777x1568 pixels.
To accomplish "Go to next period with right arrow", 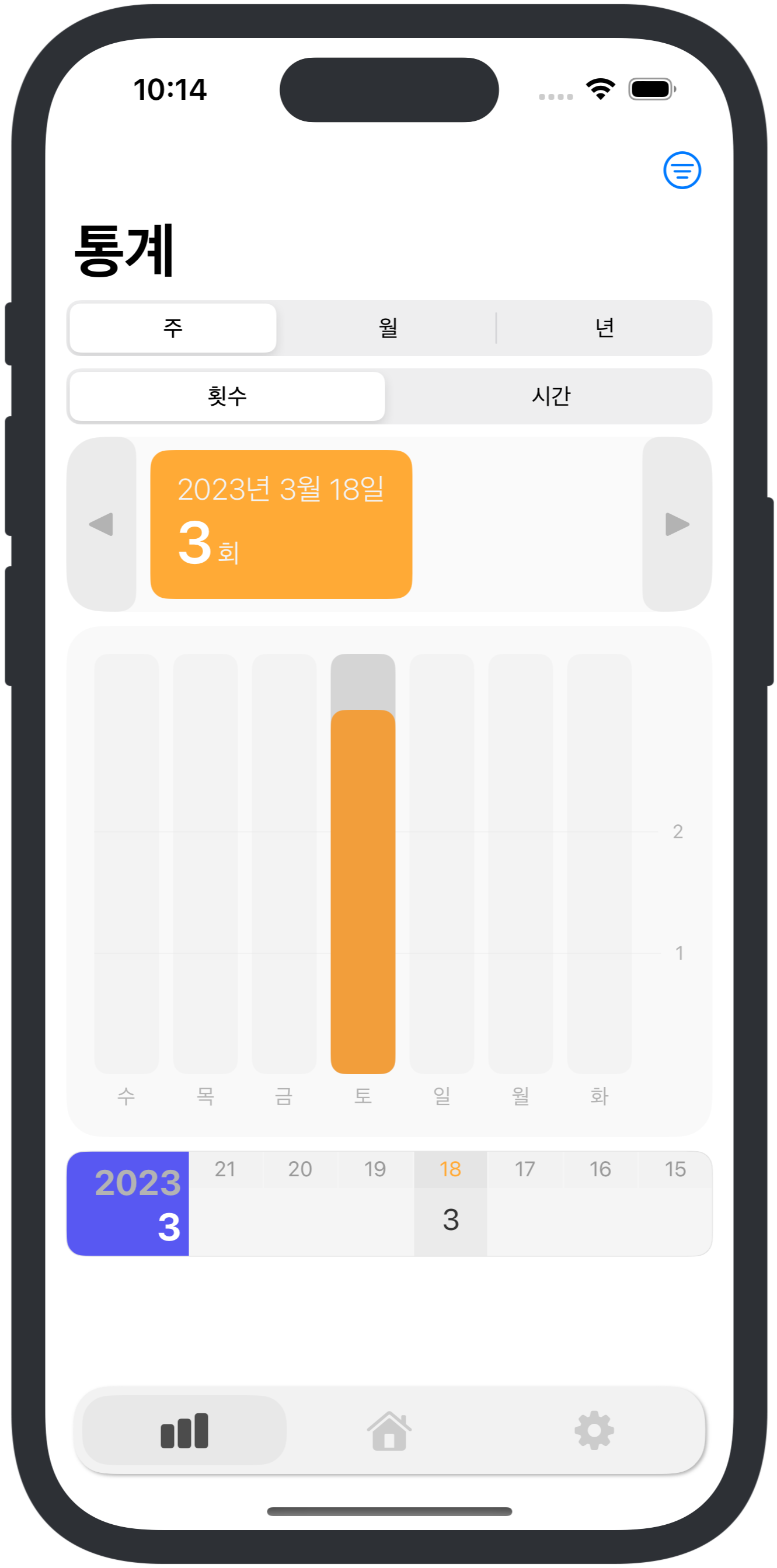I will click(x=677, y=524).
